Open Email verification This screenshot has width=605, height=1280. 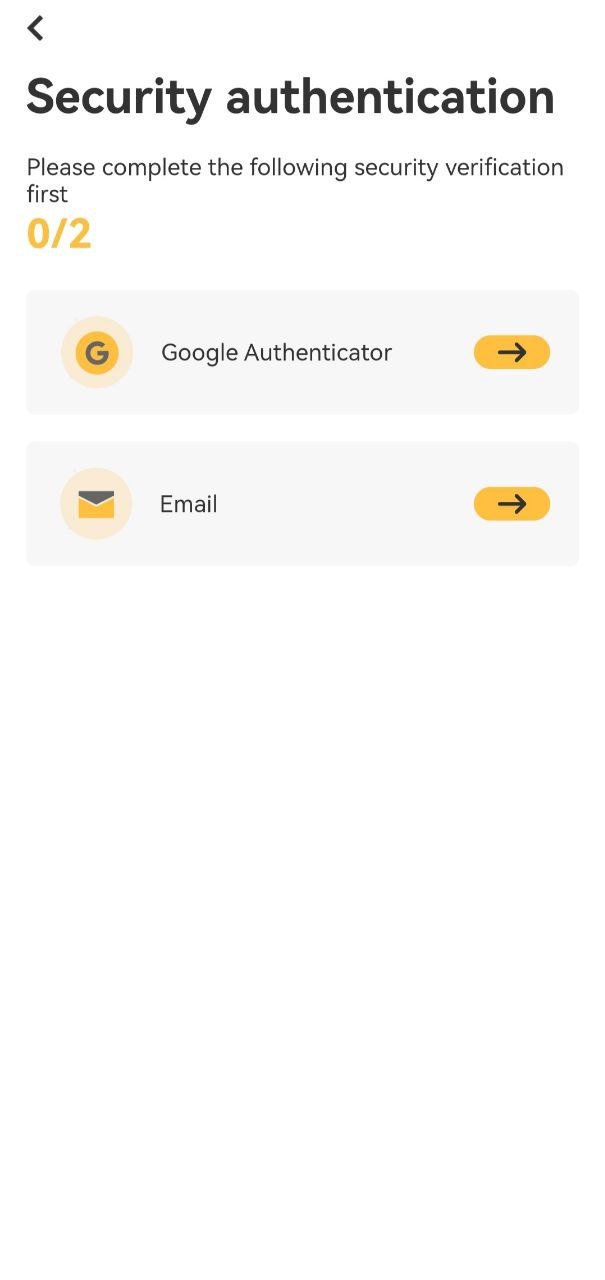[511, 504]
